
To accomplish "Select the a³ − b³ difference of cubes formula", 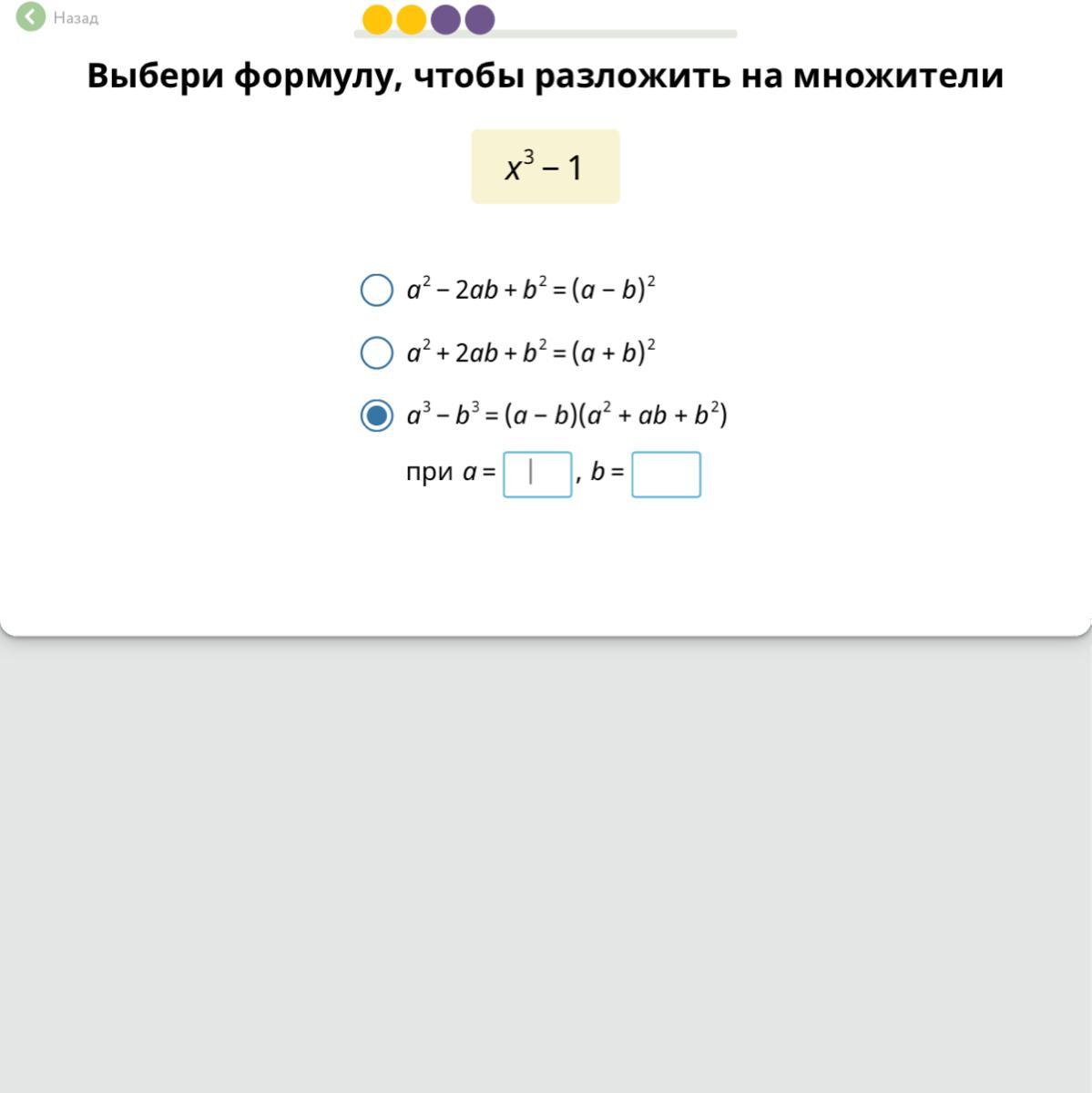I will (377, 415).
